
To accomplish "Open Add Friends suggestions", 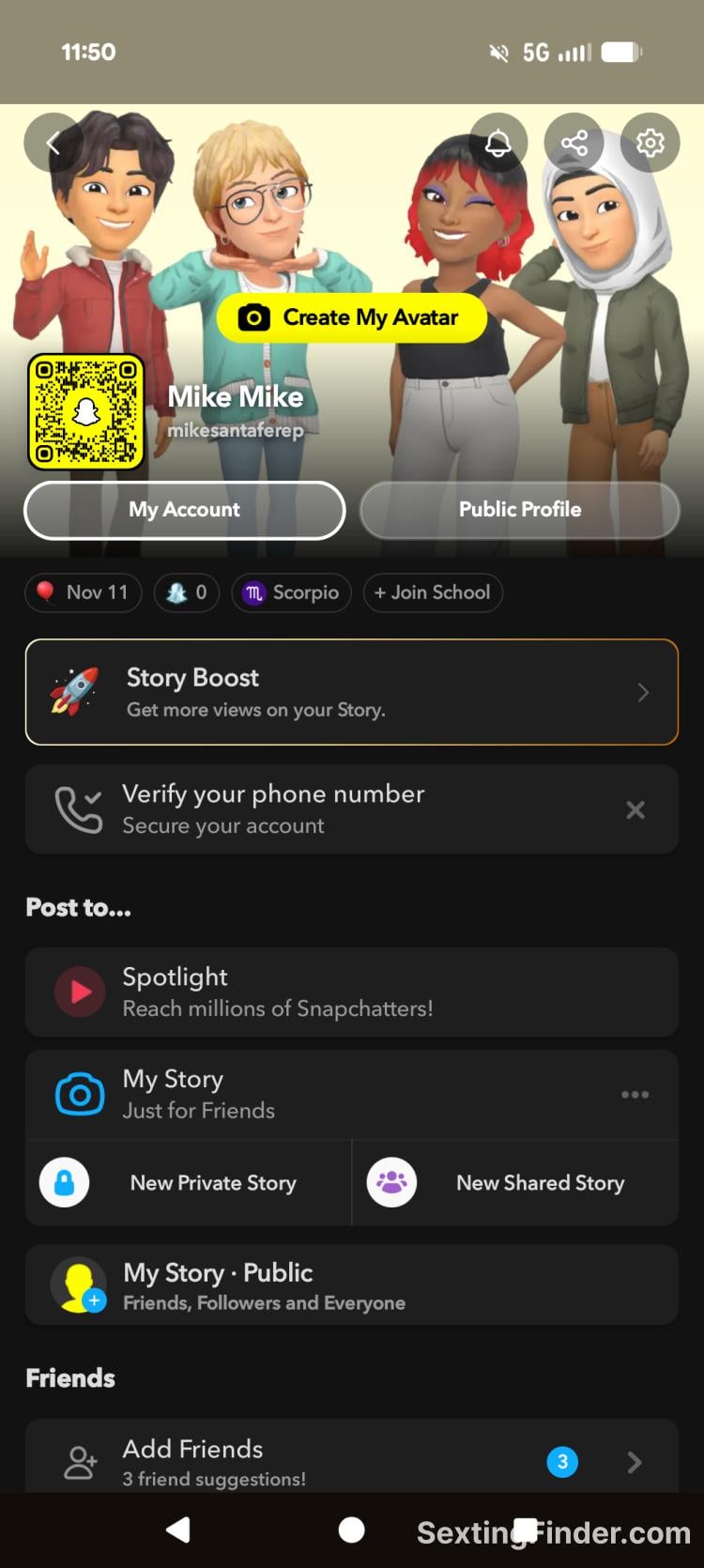I will pos(352,1461).
